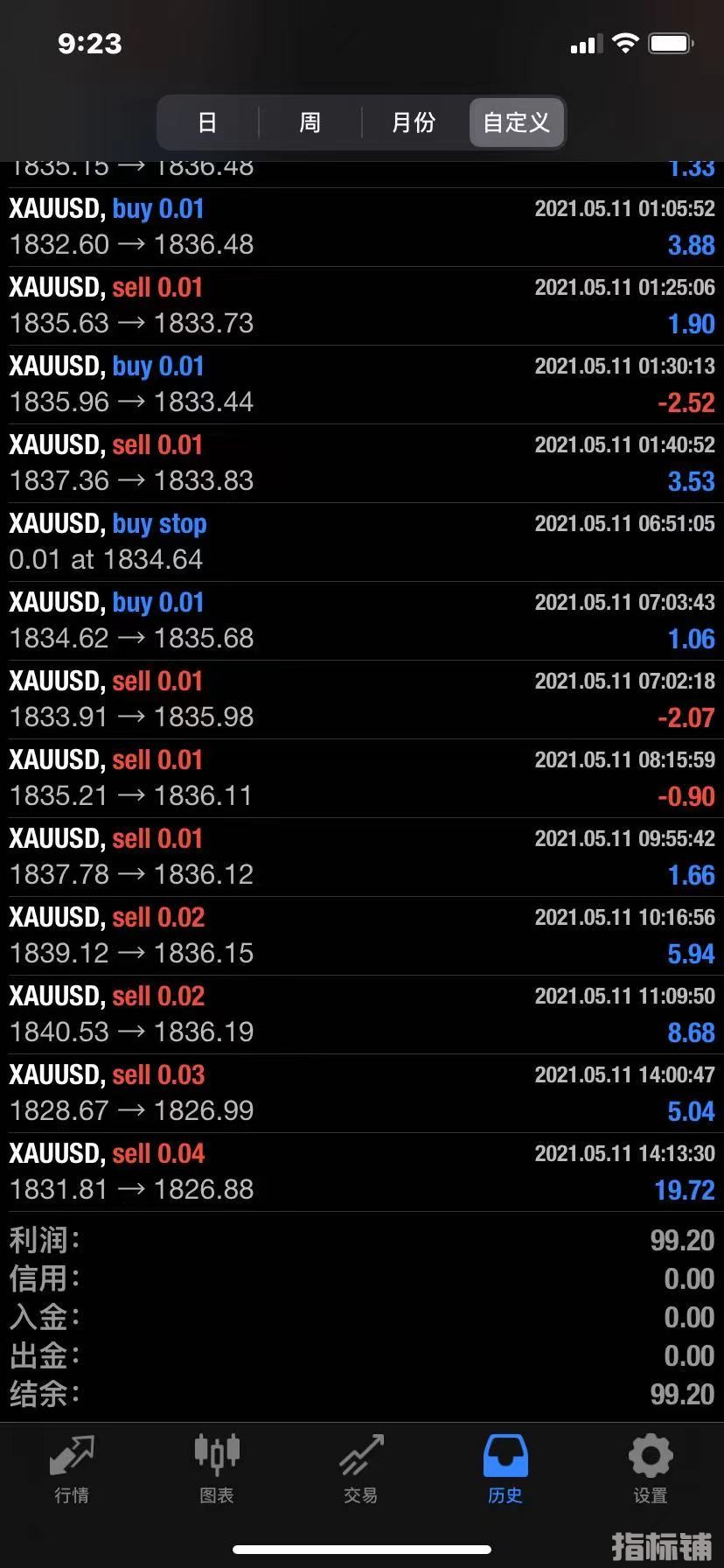Open the 历史 history tab
The height and width of the screenshot is (1568, 724).
pyautogui.click(x=505, y=1469)
